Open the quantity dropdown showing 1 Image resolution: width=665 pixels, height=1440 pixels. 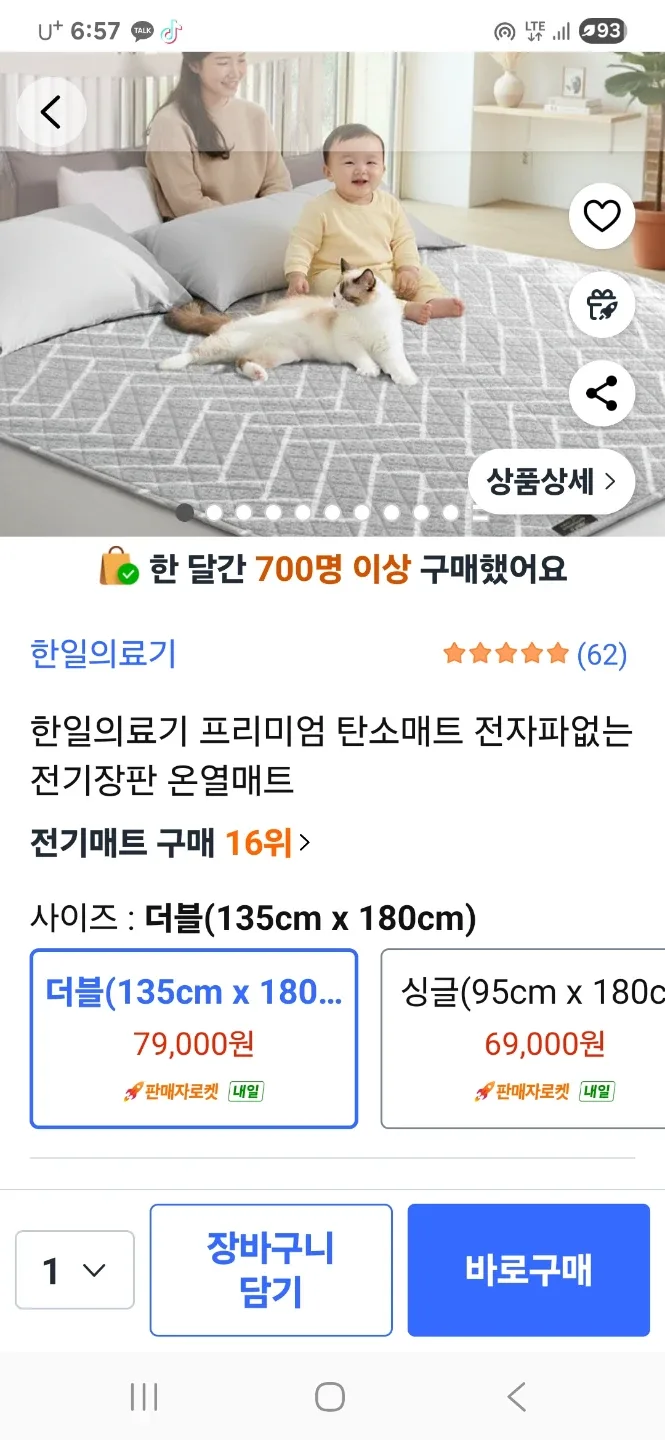(75, 1270)
